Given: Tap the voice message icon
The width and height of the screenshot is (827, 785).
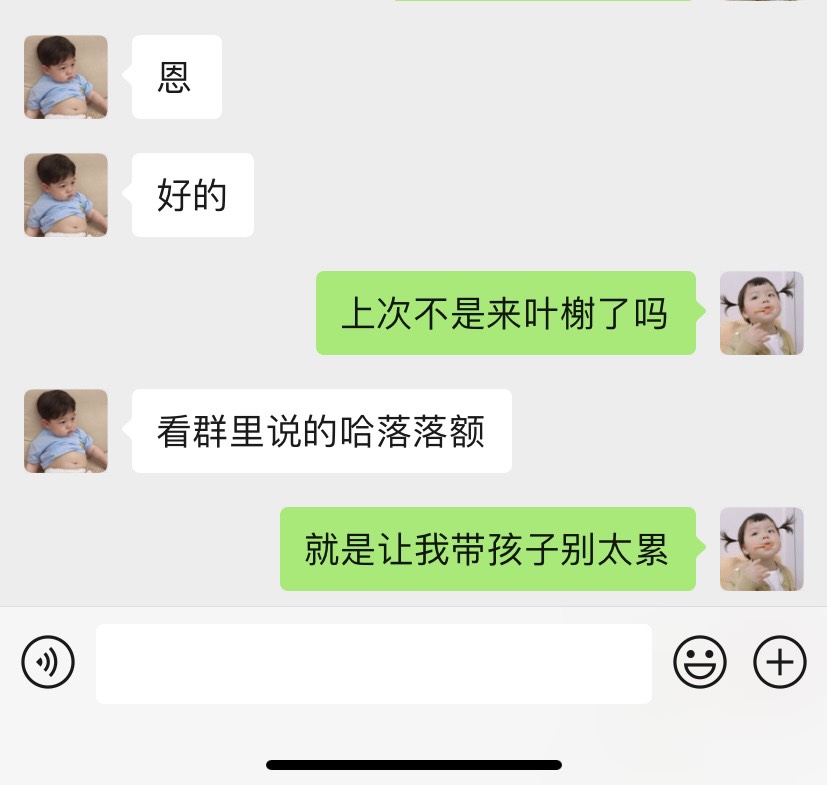Looking at the screenshot, I should [48, 662].
